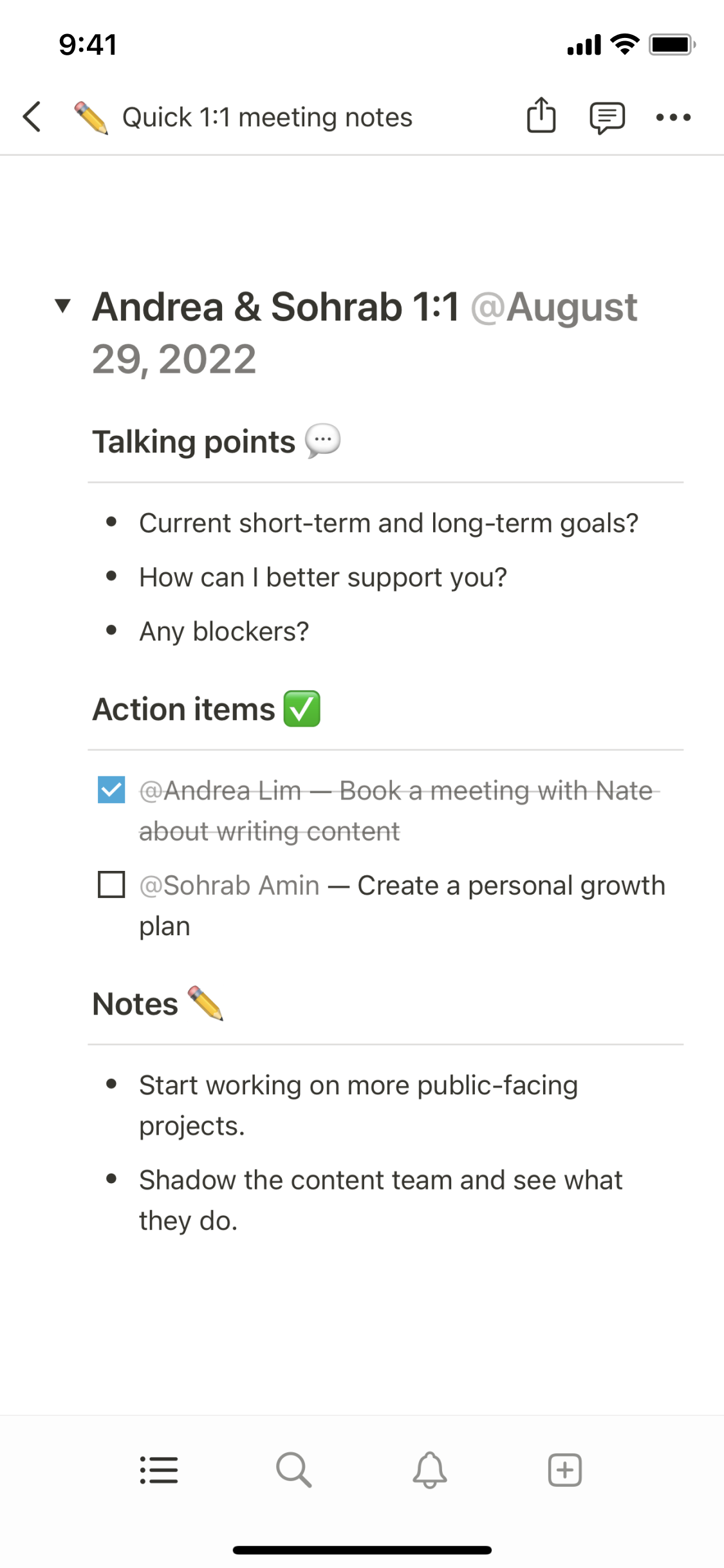Open the @Sohrab Amin mention
Viewport: 724px width, 1568px height.
[x=230, y=886]
